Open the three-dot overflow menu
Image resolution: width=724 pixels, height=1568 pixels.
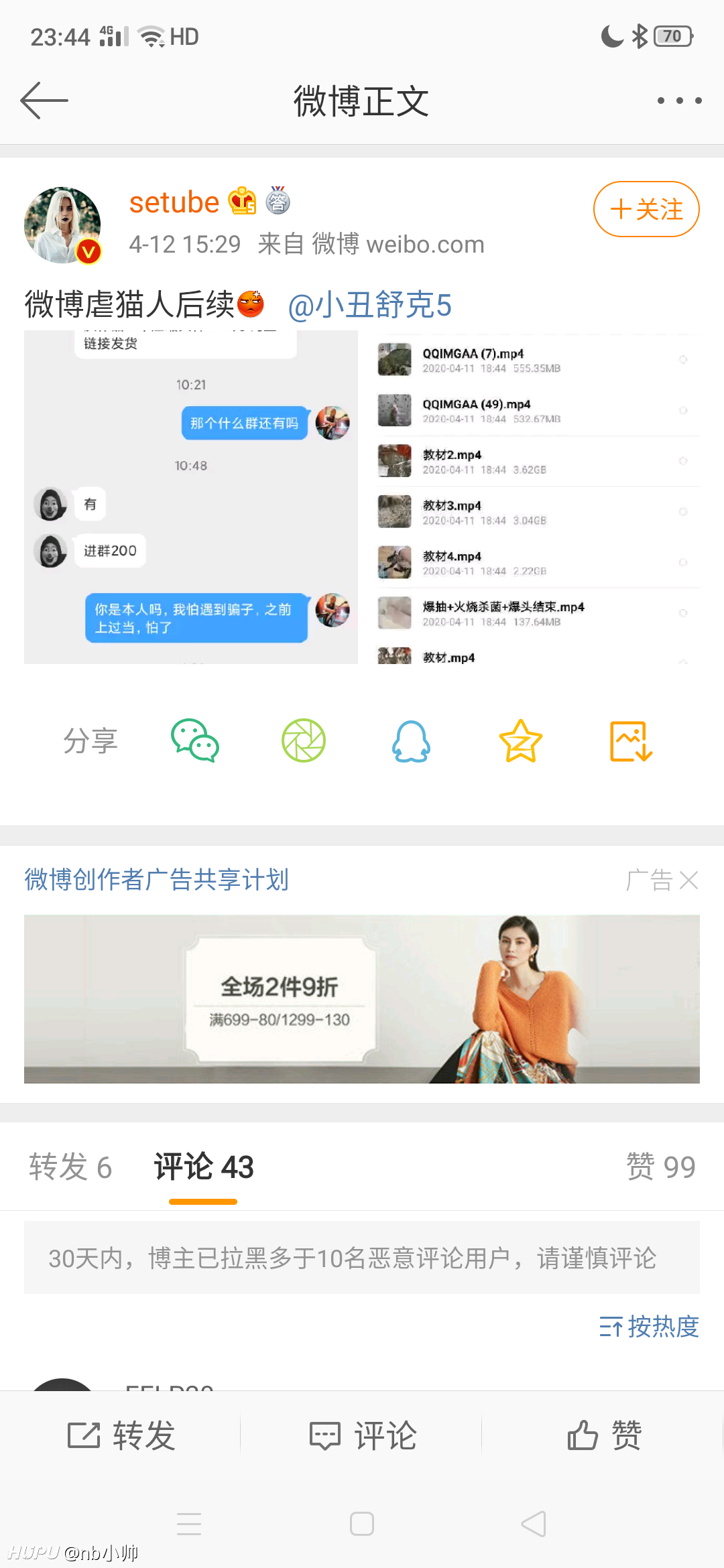[x=679, y=101]
